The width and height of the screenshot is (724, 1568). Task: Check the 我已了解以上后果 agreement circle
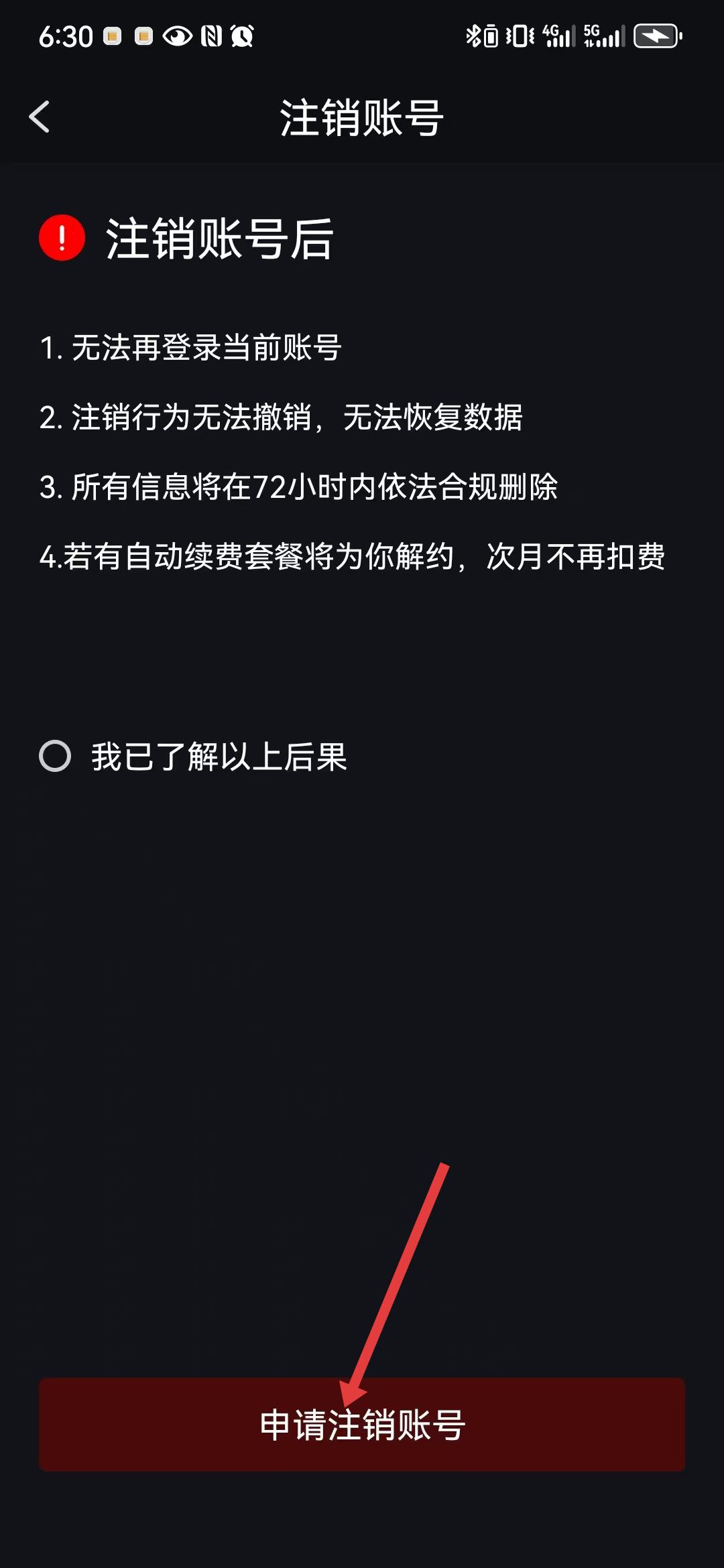(55, 757)
